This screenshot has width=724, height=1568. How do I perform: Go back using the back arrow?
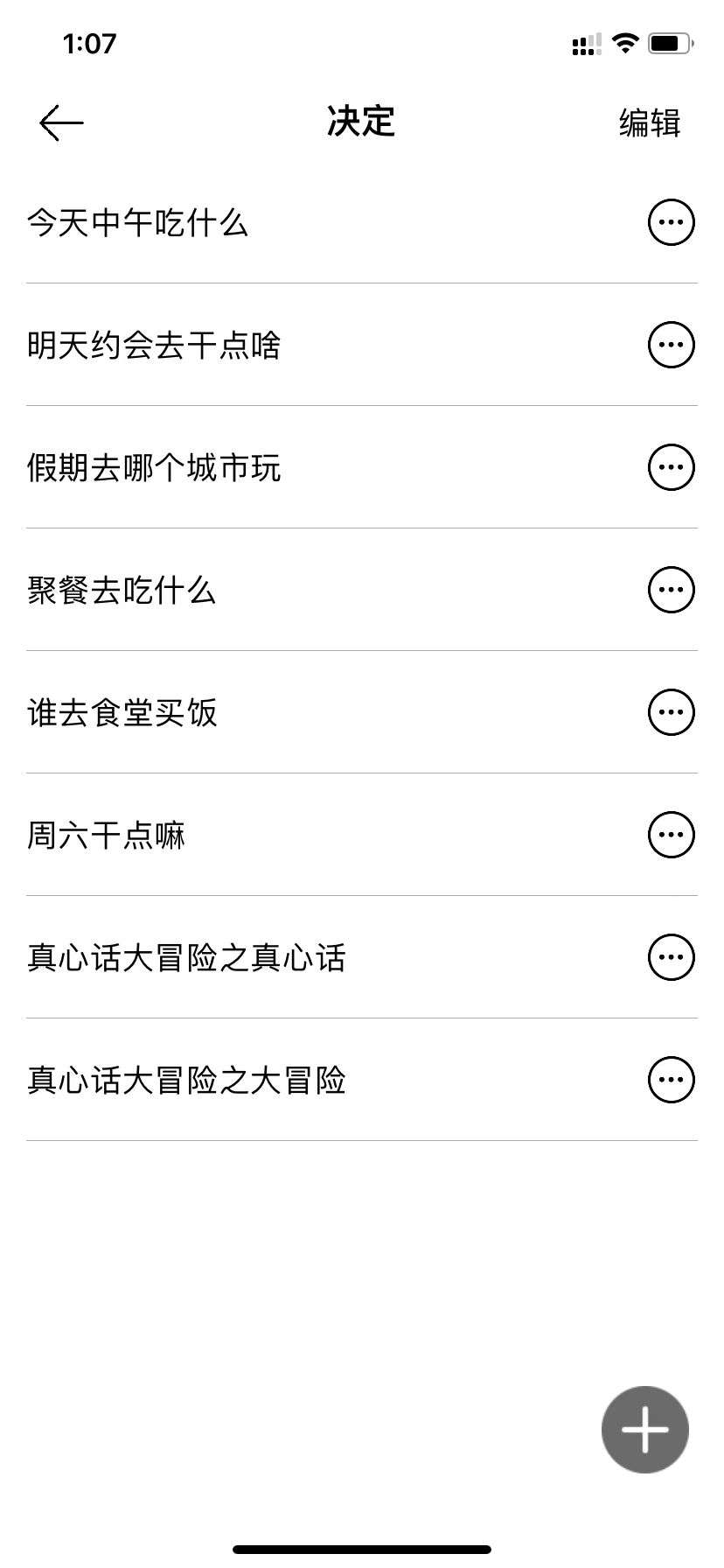tap(61, 122)
